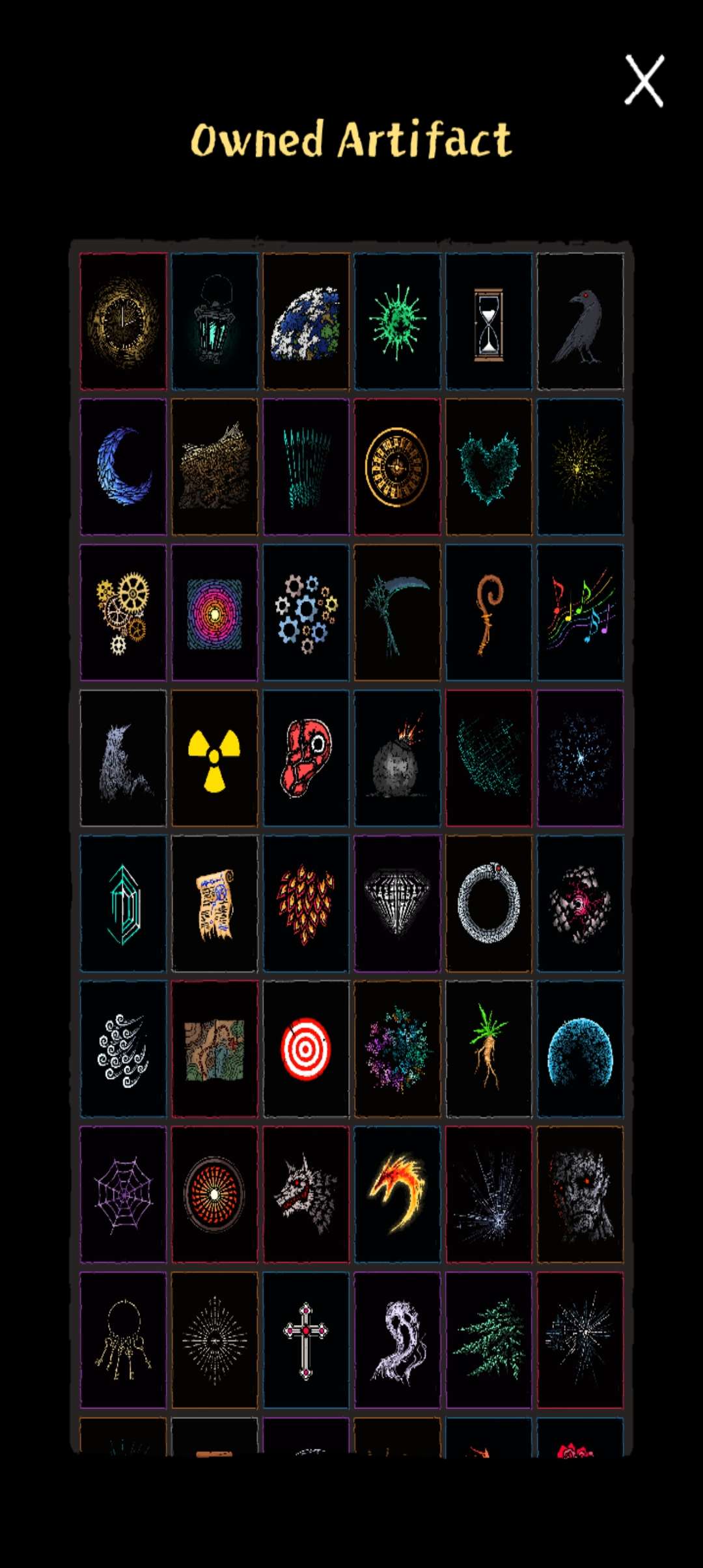Select the yellow radiation symbol artifact
Viewport: 703px width, 1568px height.
click(214, 759)
